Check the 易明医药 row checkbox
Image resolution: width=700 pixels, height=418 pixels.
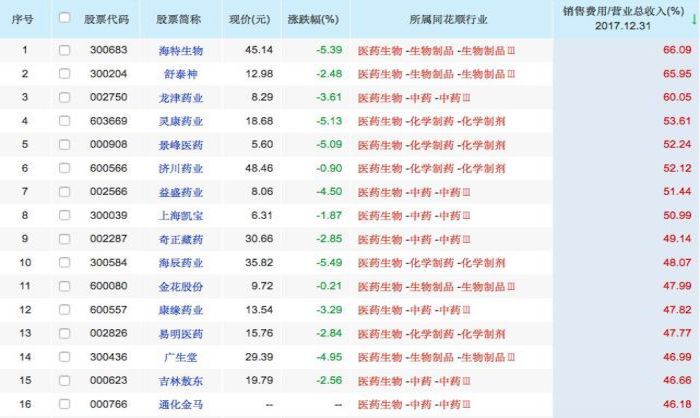65,332
